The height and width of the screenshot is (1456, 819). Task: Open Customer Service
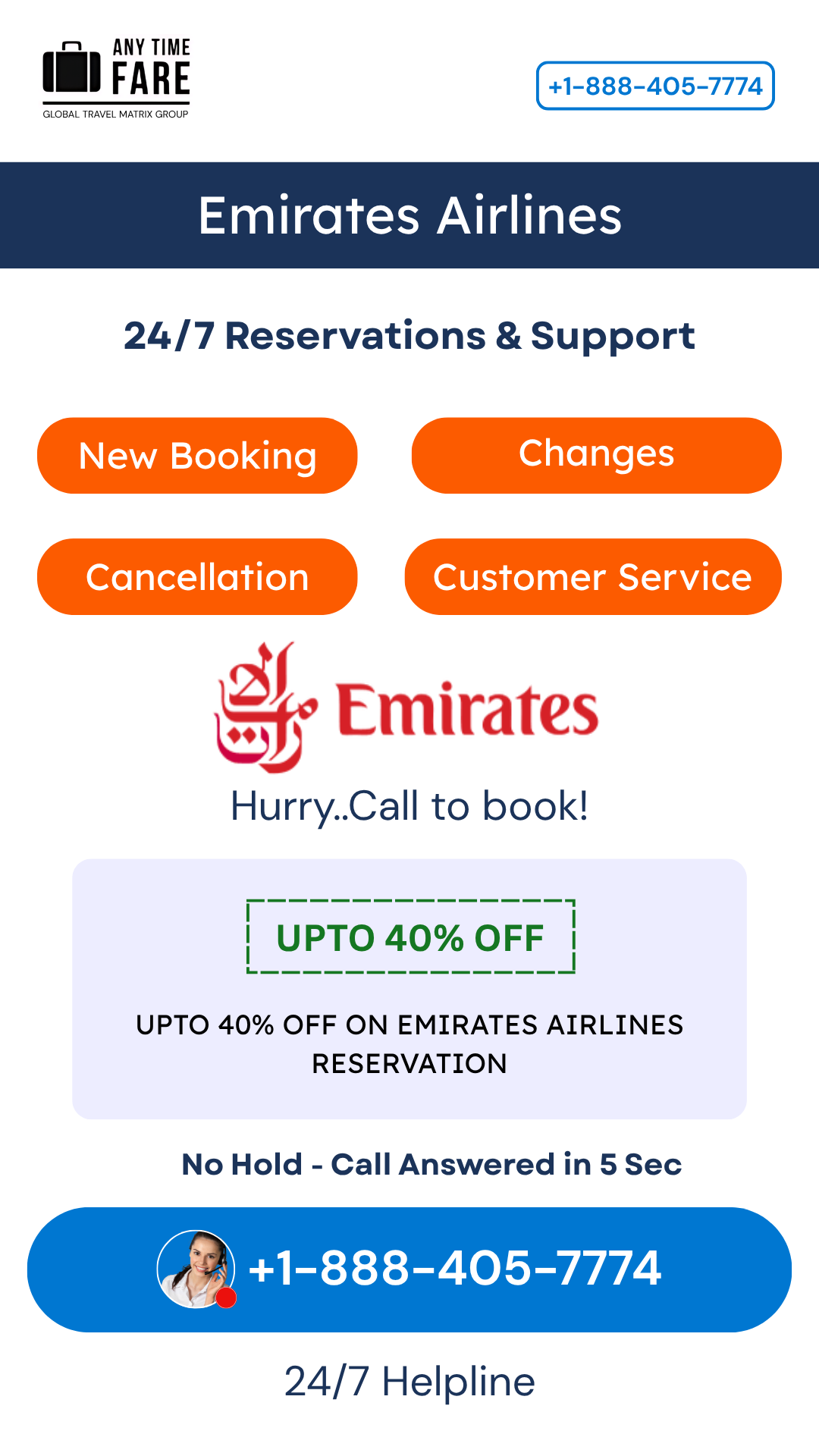(x=593, y=577)
